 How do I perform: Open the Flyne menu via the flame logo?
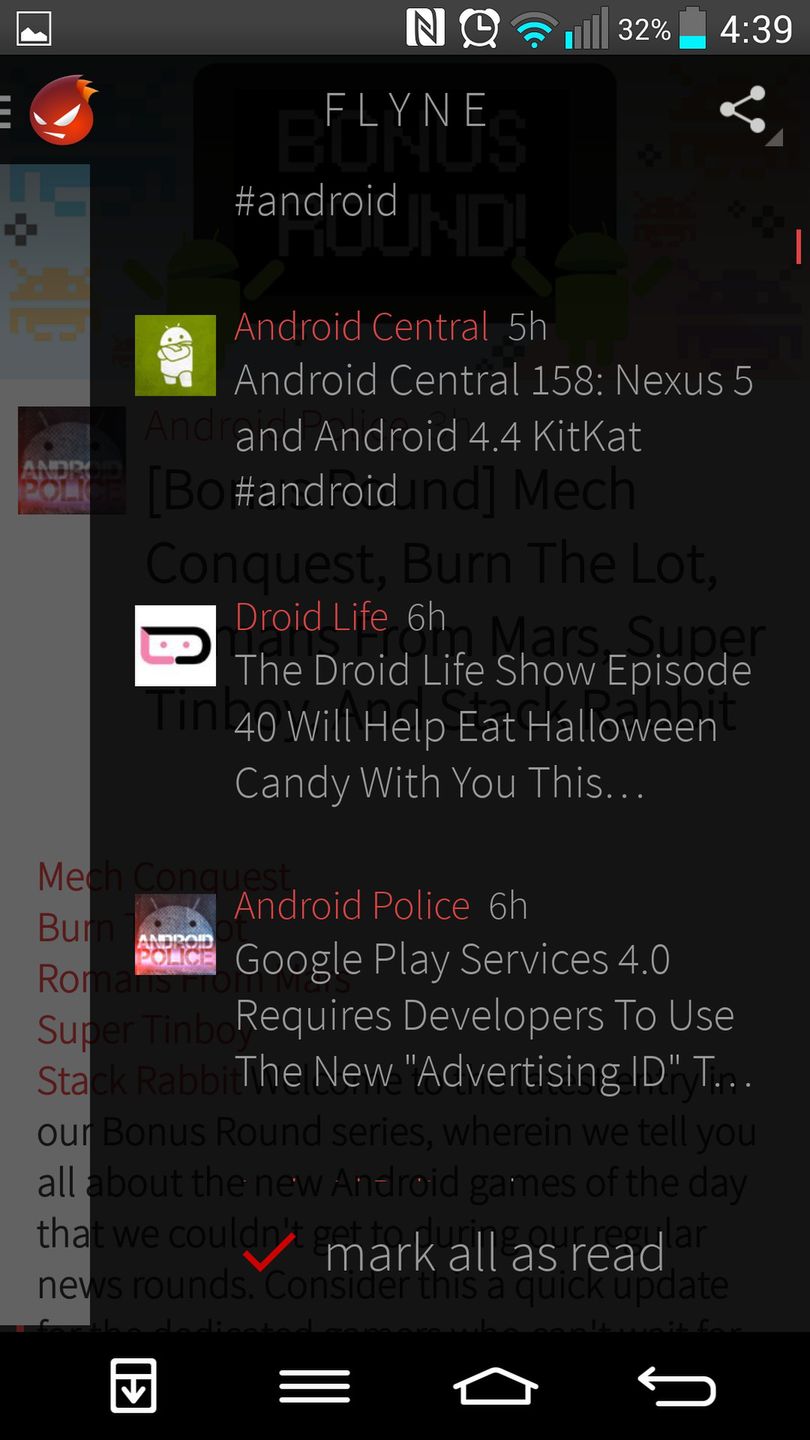coord(62,111)
